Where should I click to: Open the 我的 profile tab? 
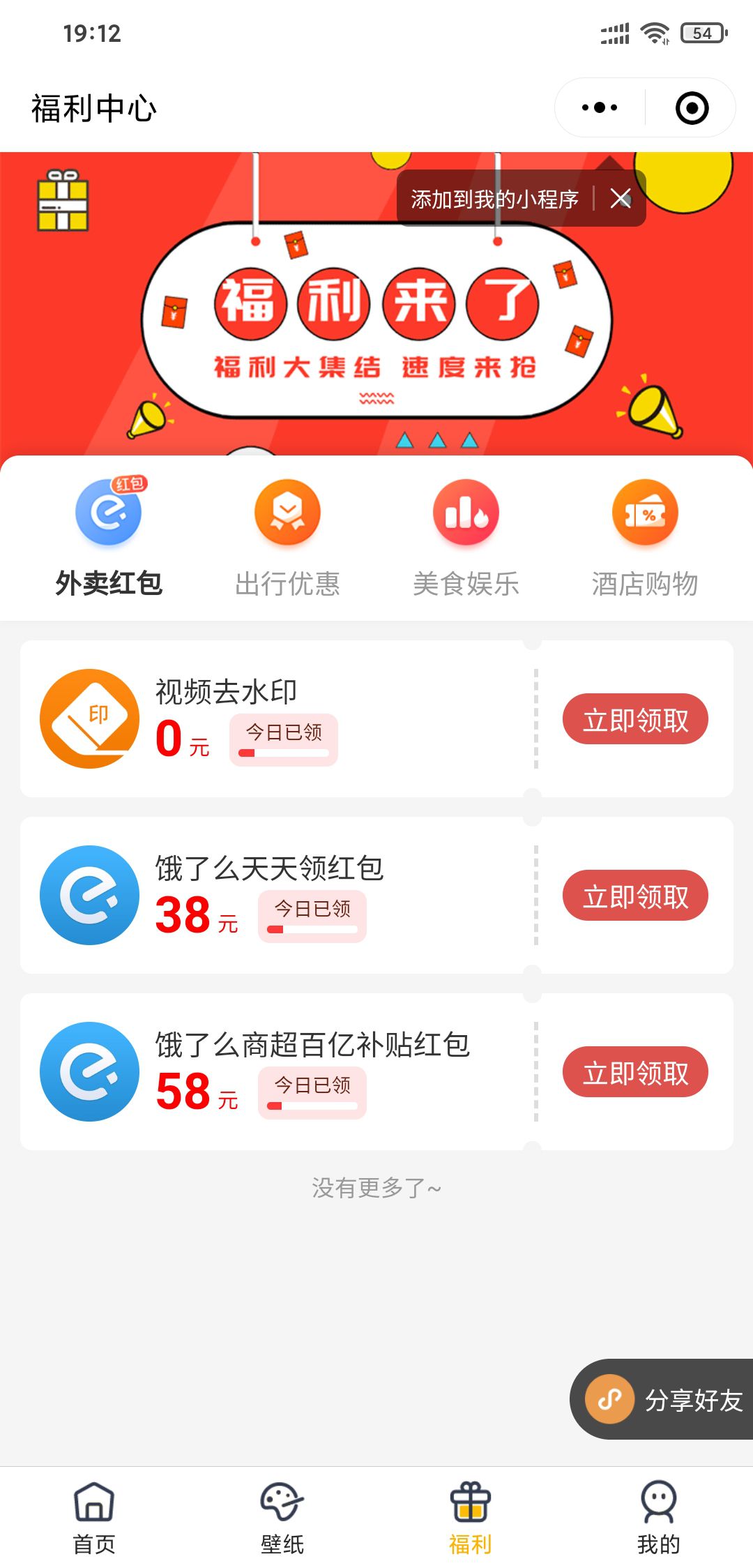pos(658,1518)
